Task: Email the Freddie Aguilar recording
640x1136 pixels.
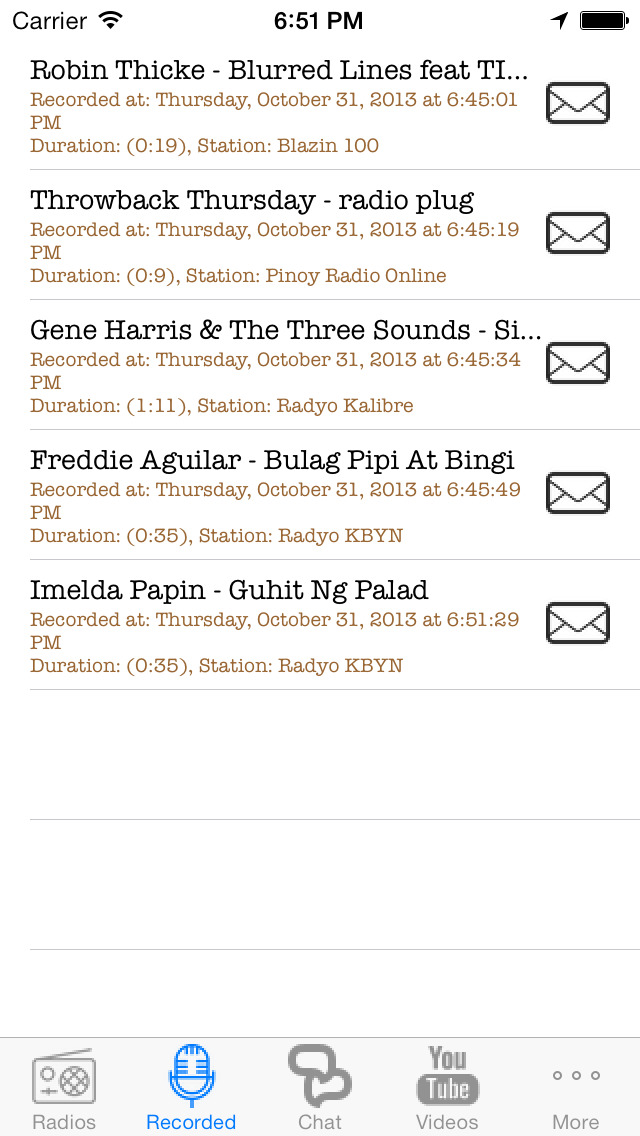Action: tap(577, 493)
